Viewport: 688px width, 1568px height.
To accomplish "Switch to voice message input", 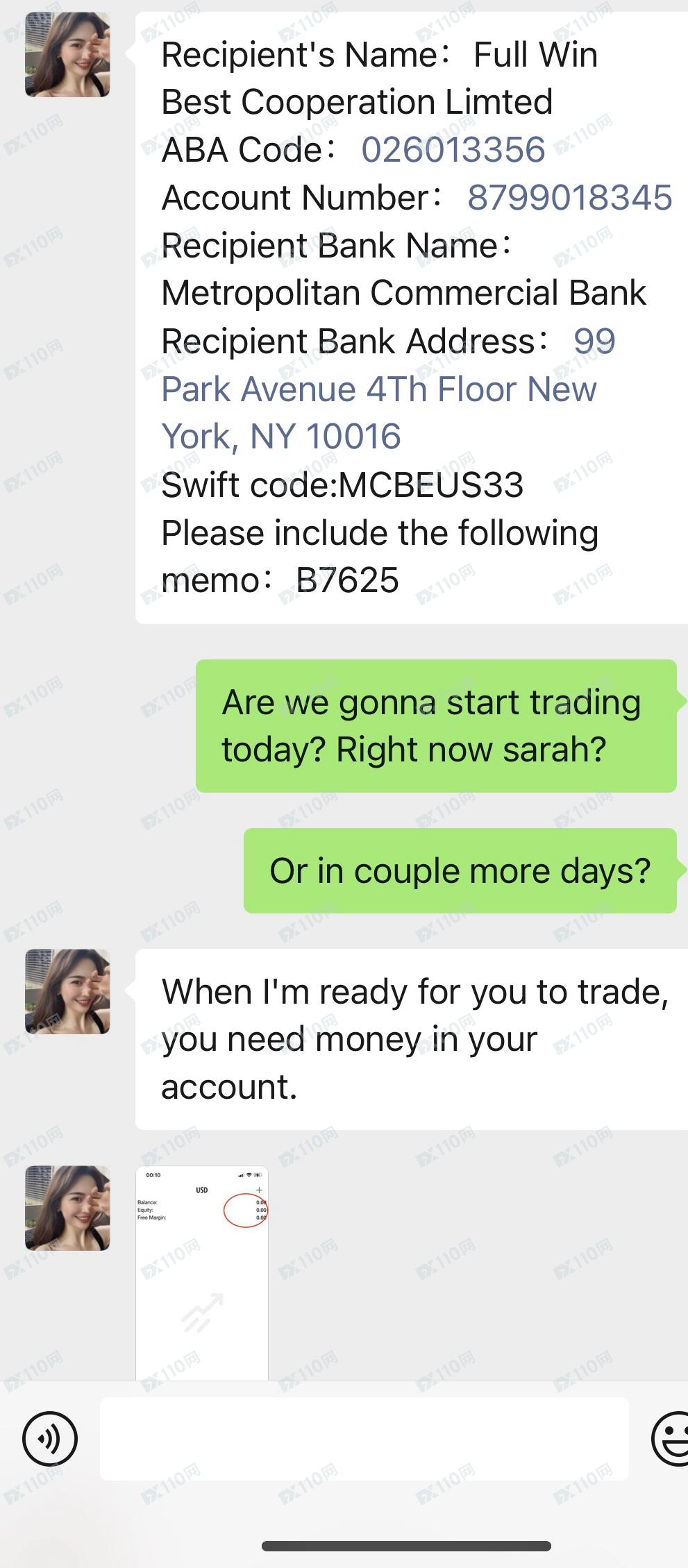I will 50,1439.
